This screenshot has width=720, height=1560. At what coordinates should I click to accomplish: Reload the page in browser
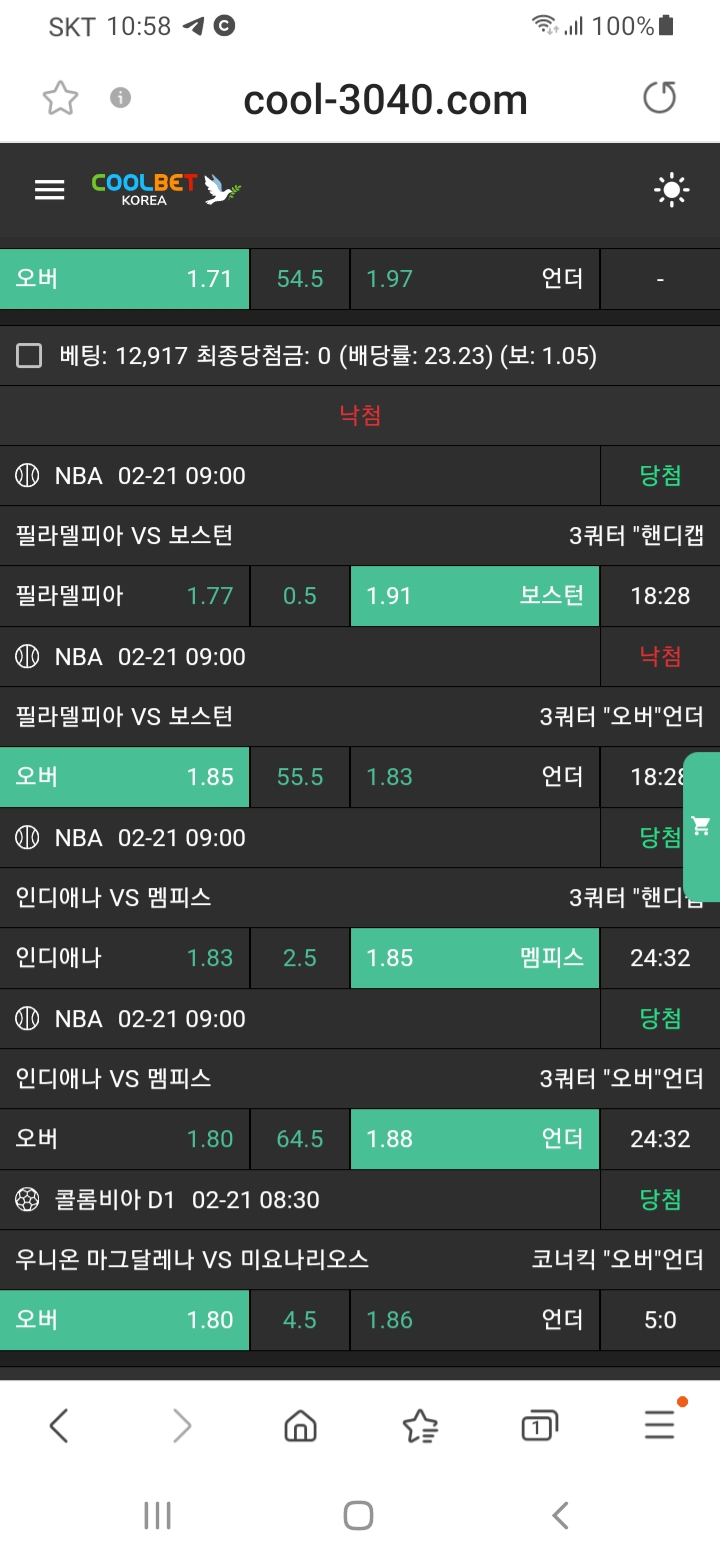[659, 98]
